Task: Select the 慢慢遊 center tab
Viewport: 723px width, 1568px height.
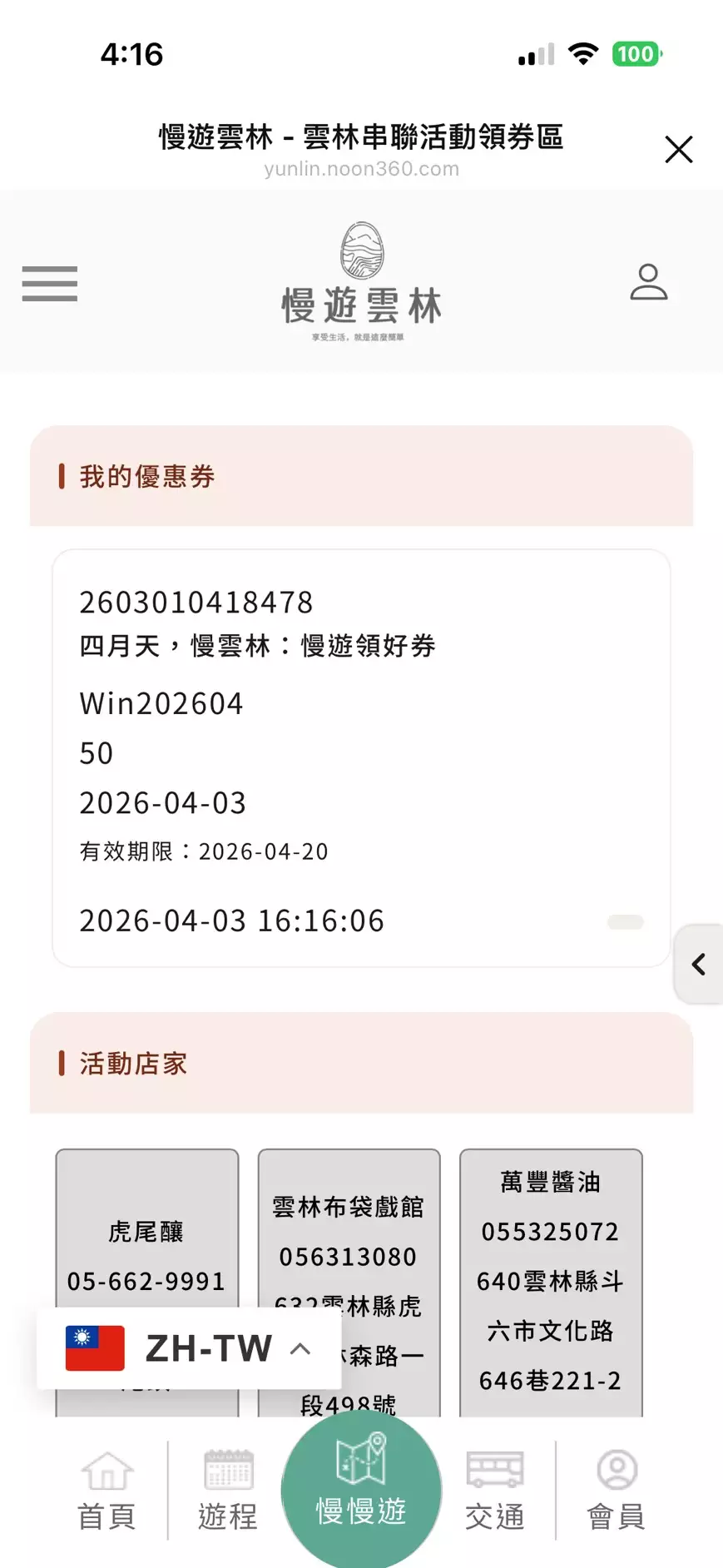Action: click(361, 1490)
